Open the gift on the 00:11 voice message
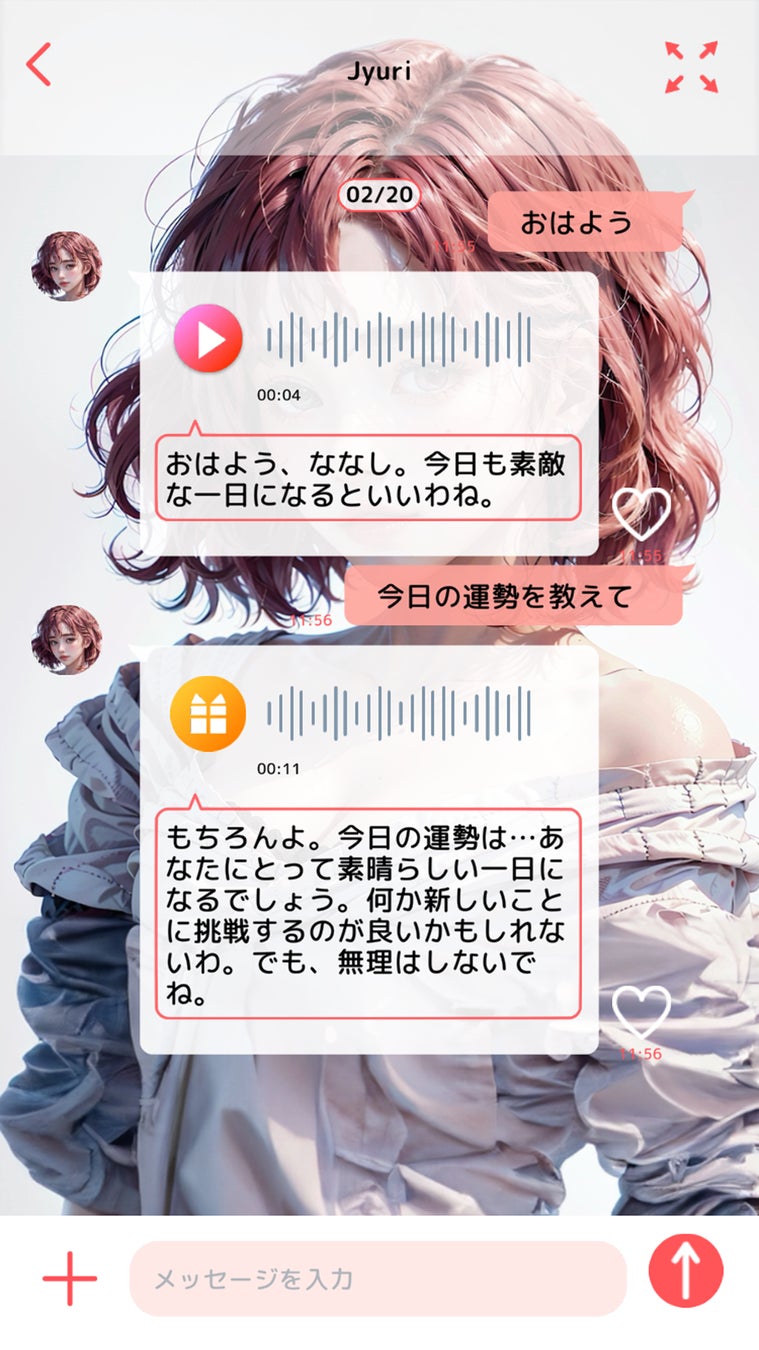 pyautogui.click(x=208, y=713)
